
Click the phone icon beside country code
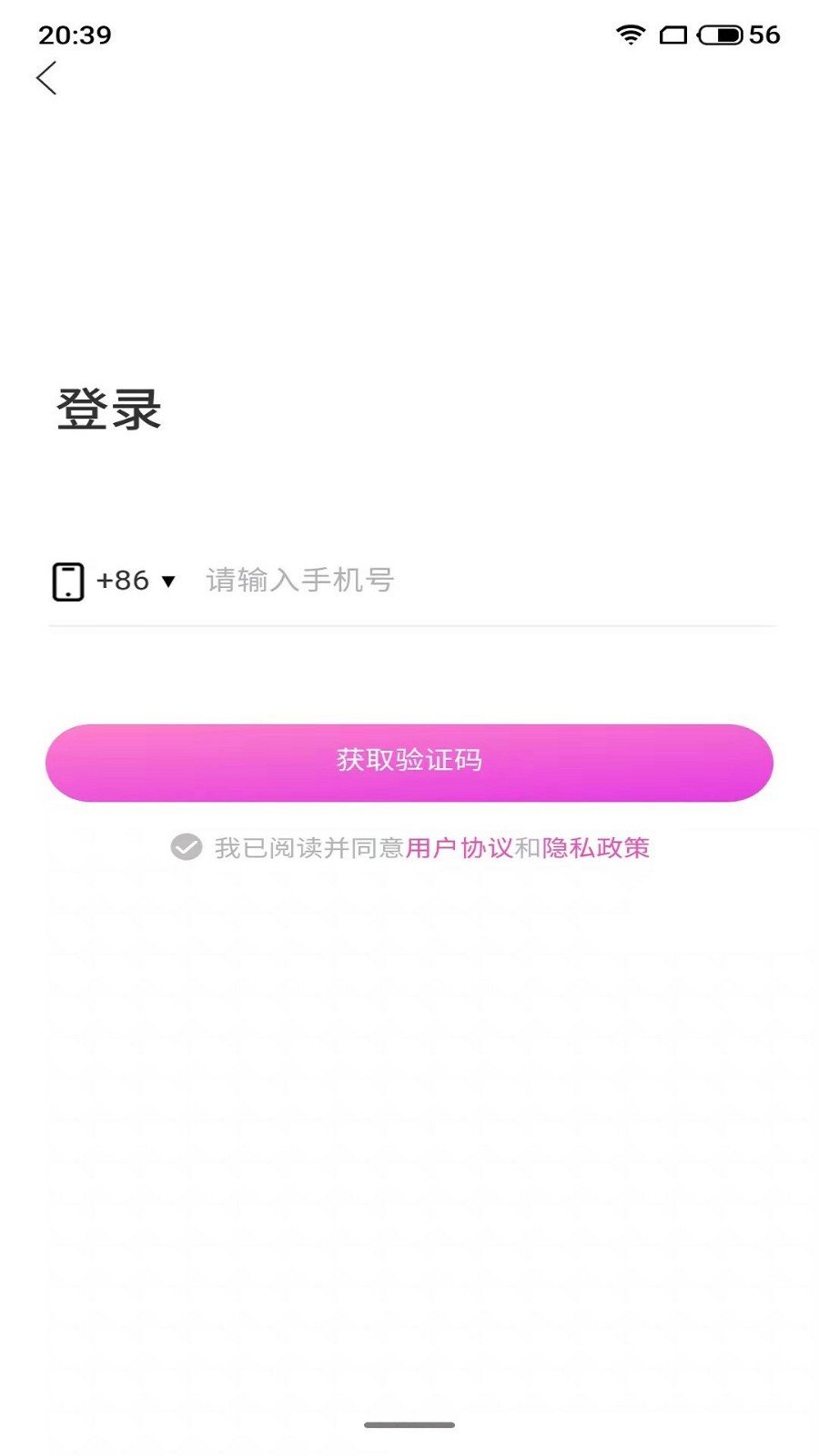(x=68, y=580)
